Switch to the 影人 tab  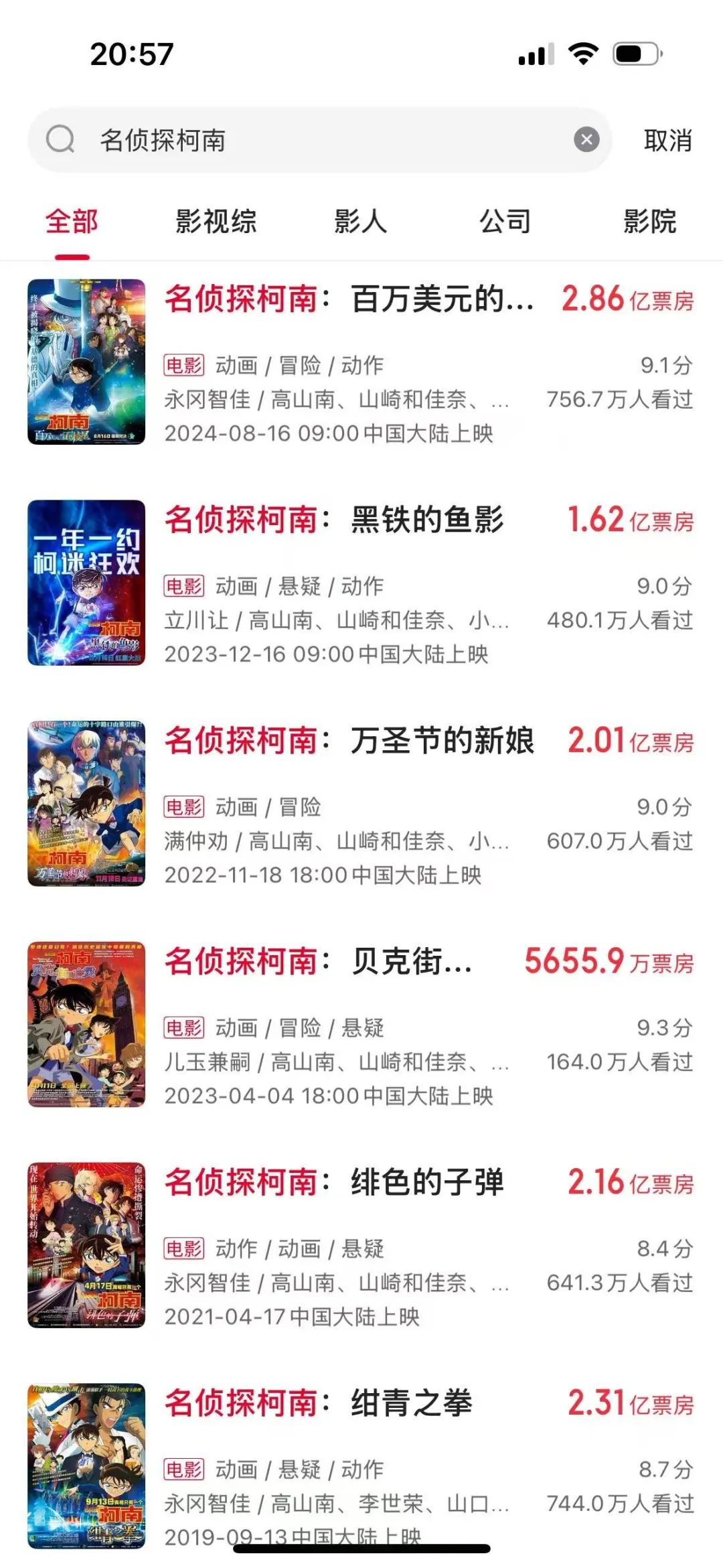pyautogui.click(x=360, y=222)
